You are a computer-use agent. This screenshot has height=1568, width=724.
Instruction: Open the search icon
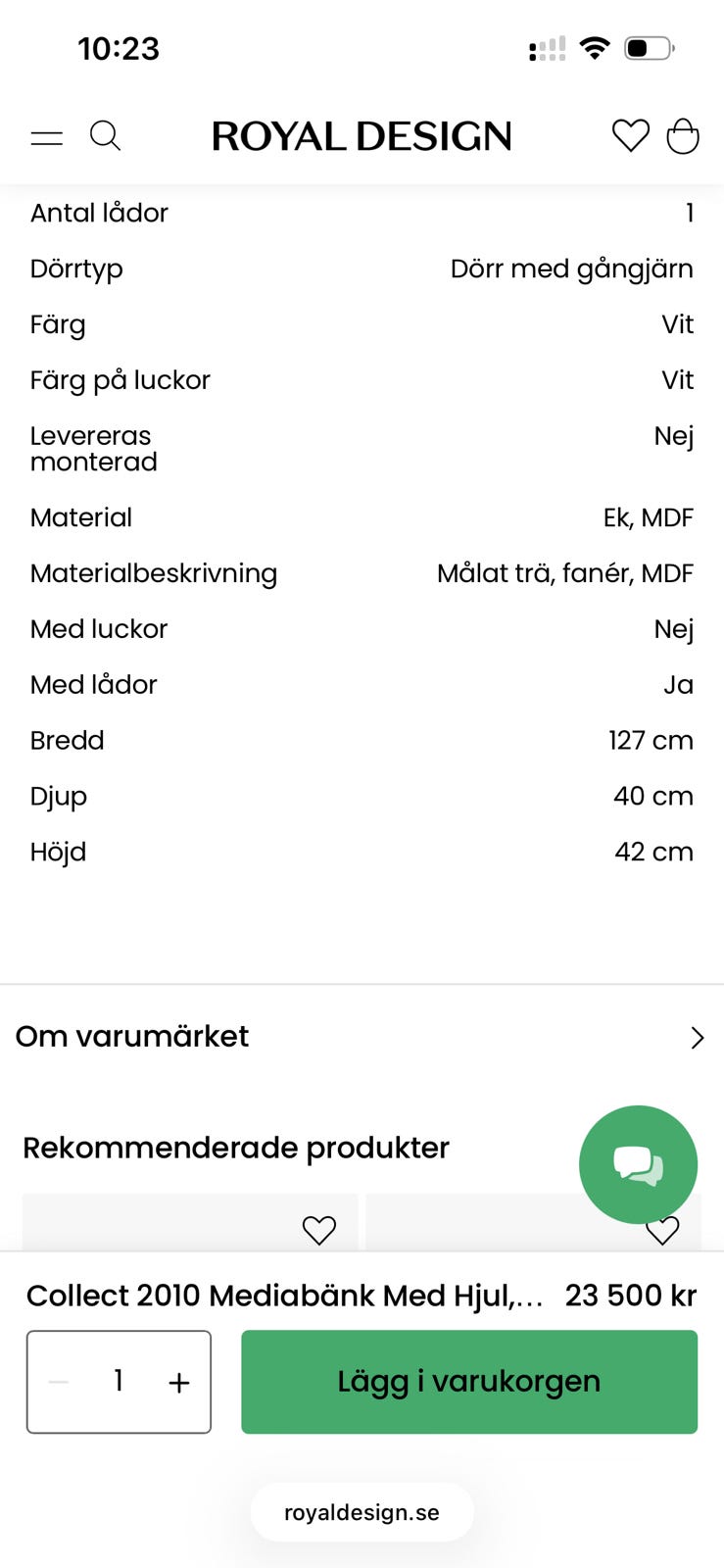click(105, 135)
